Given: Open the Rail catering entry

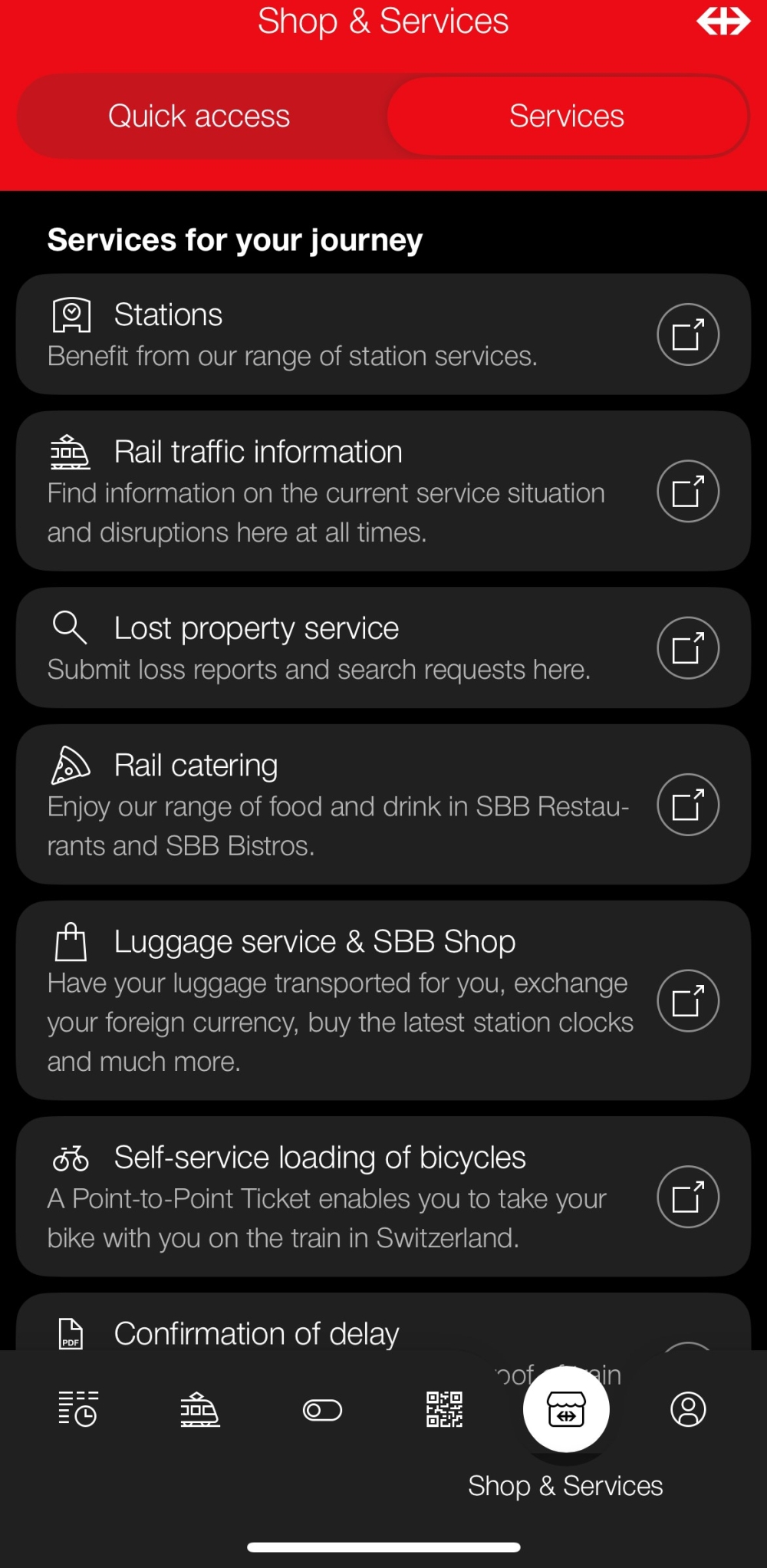Looking at the screenshot, I should click(382, 804).
